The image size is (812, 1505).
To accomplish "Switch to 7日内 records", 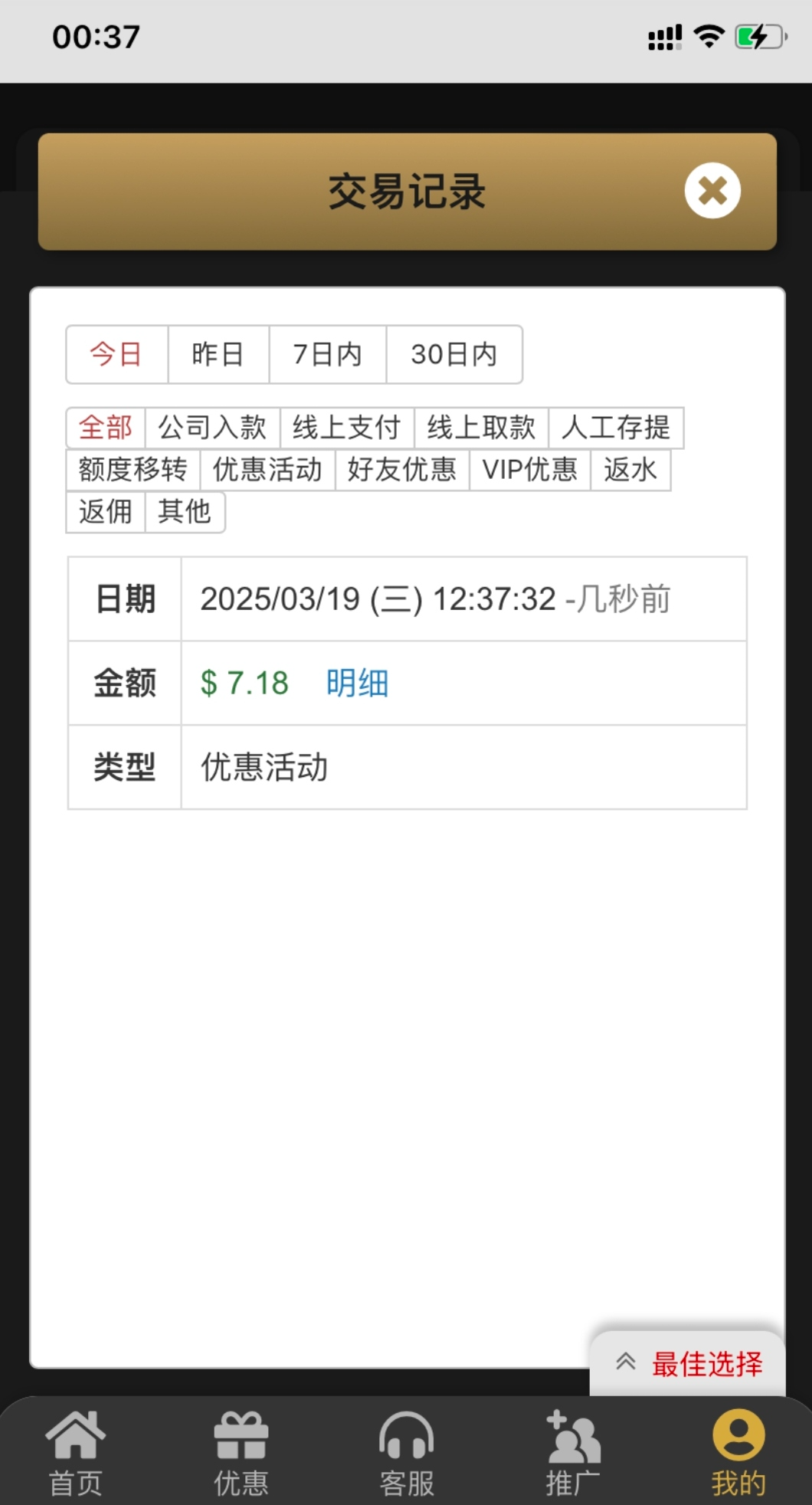I will pos(327,354).
